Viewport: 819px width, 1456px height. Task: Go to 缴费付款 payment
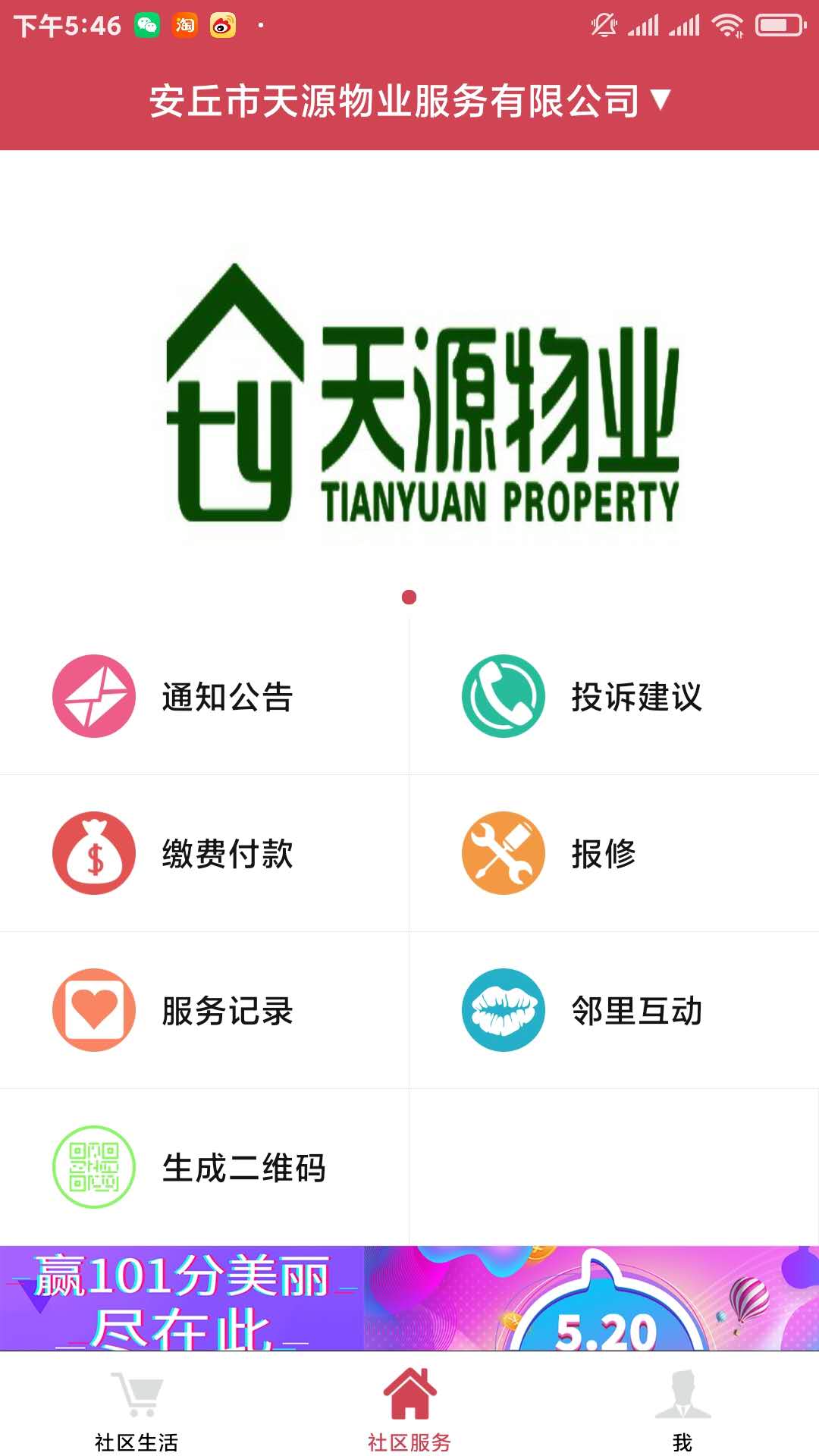point(205,854)
